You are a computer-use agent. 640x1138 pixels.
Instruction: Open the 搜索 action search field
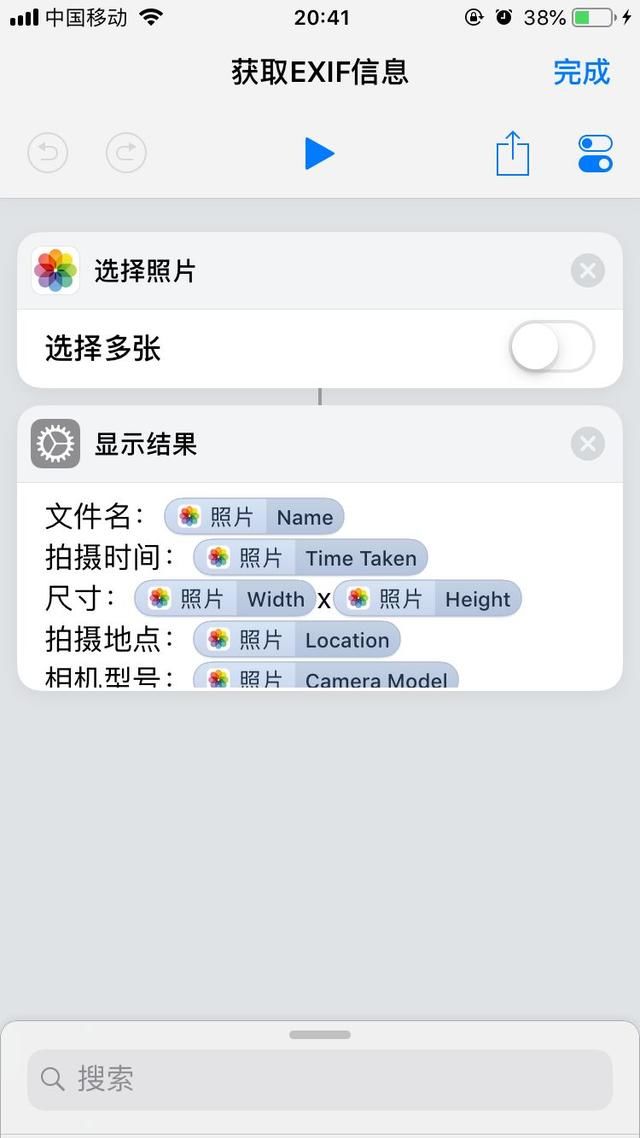(320, 1079)
